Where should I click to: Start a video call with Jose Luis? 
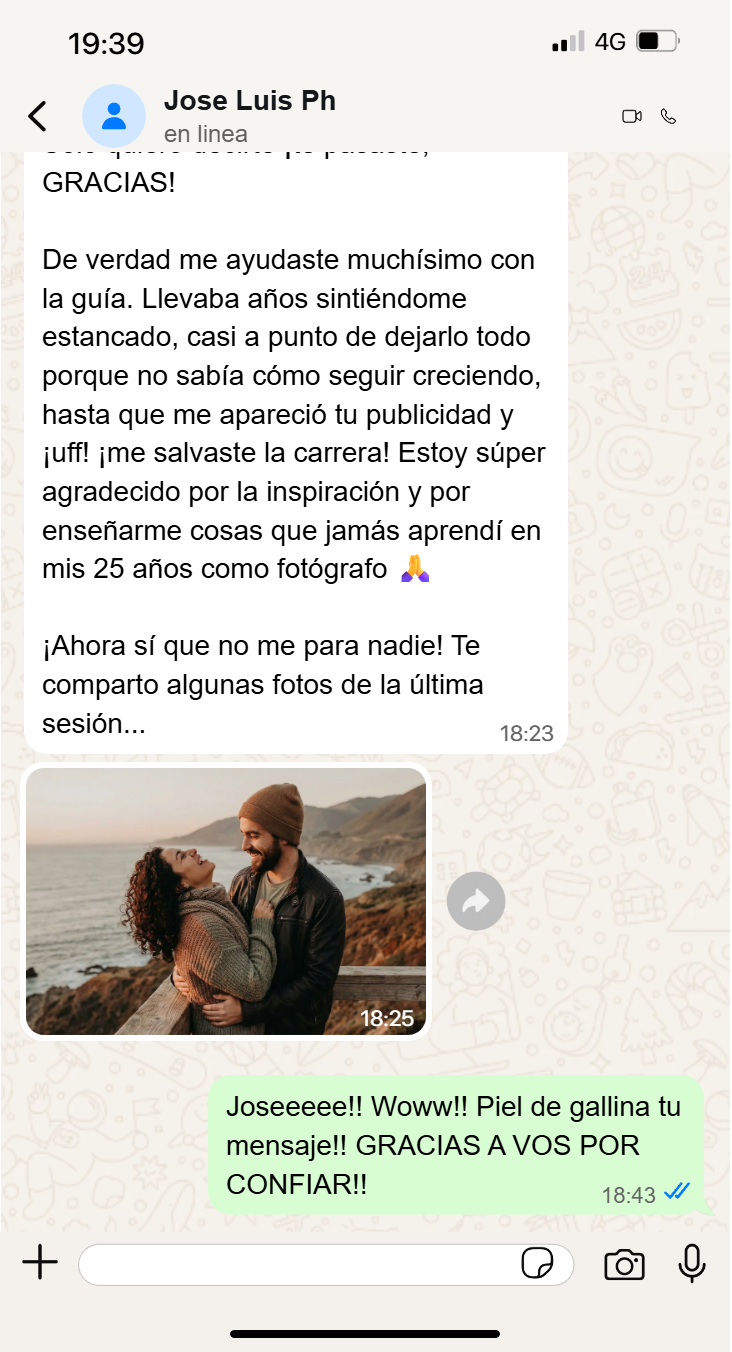631,116
